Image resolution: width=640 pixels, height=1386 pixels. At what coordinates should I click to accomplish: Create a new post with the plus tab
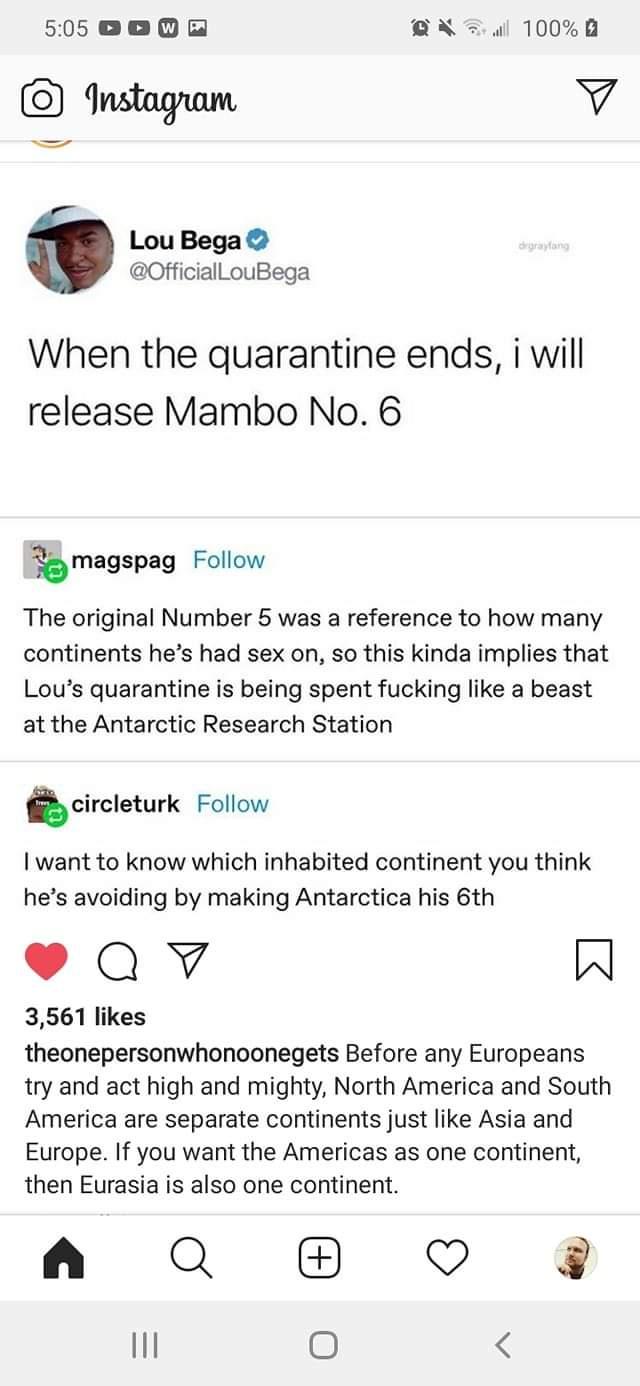[319, 1257]
